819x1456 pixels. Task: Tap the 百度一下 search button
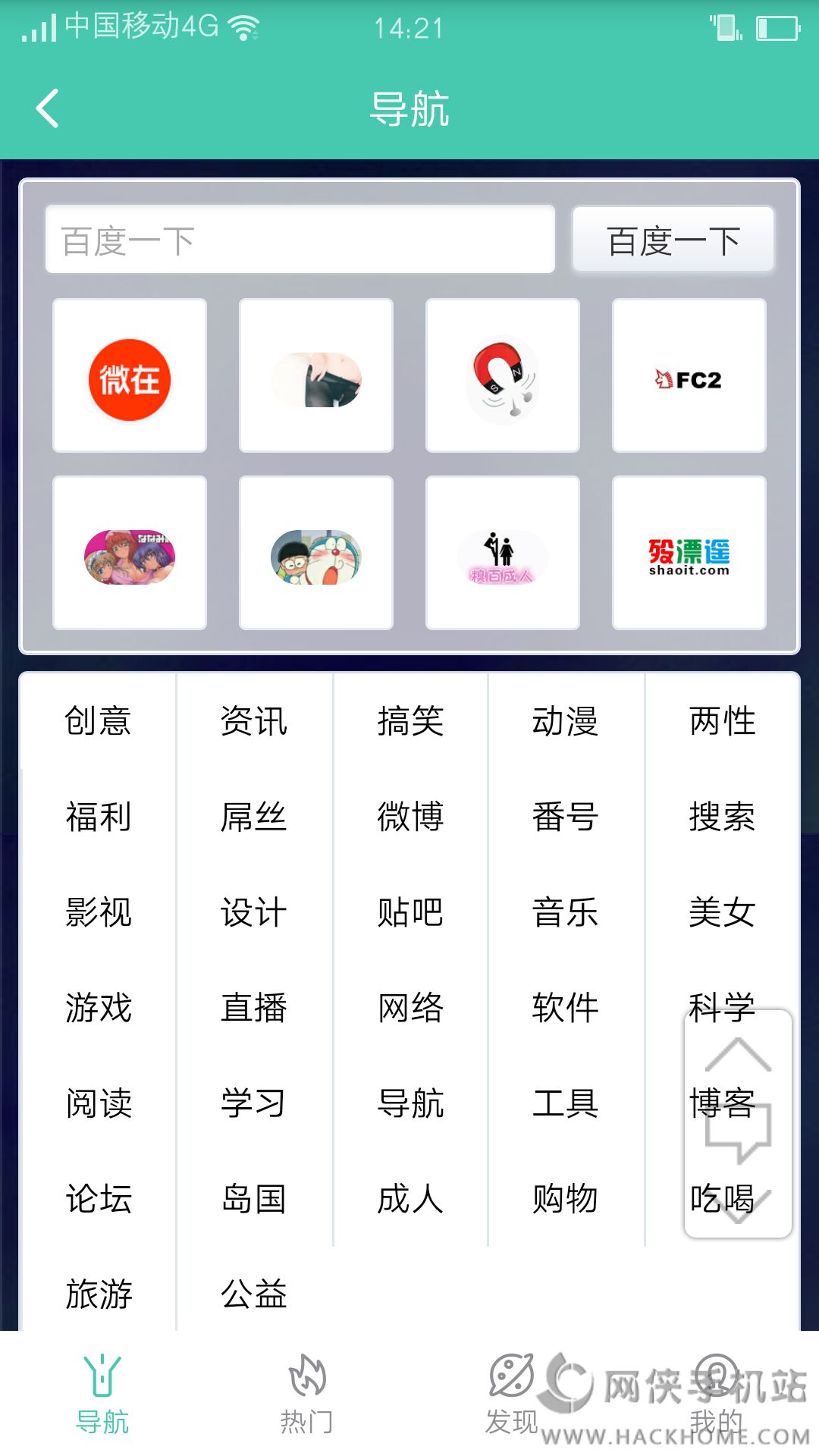(673, 240)
